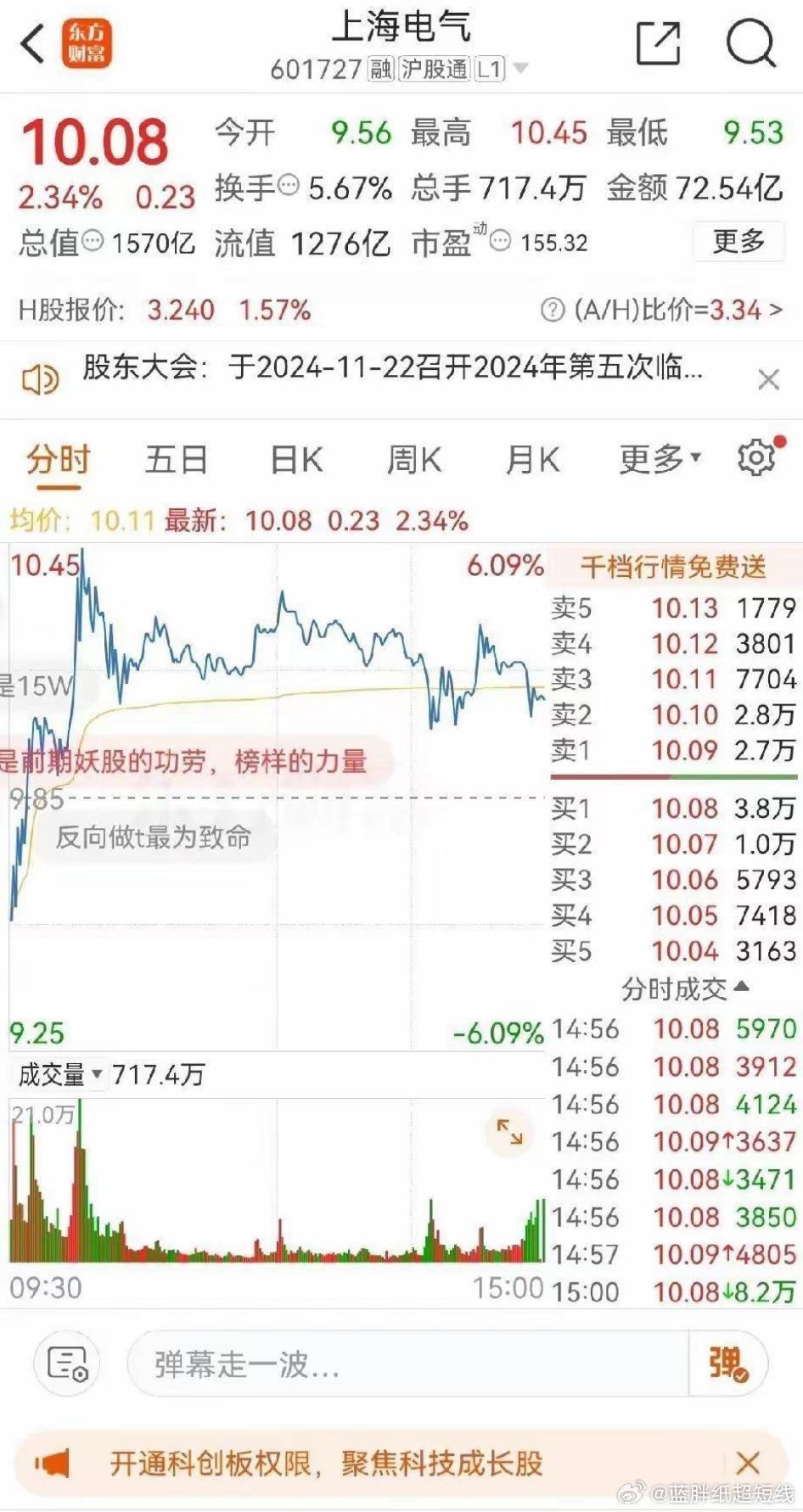
Task: Close the 开通科创板权限 banner
Action: click(747, 1463)
